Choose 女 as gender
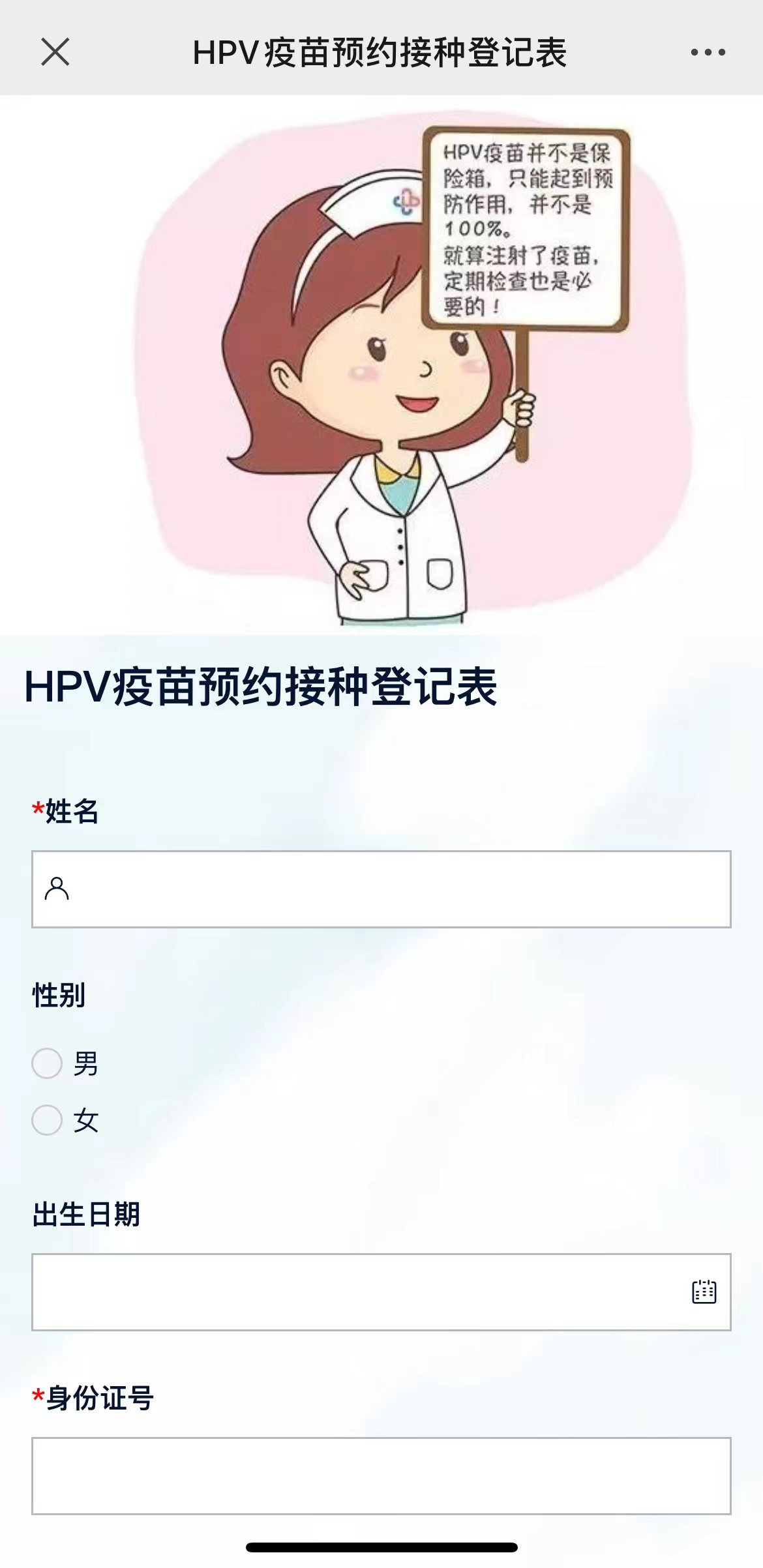763x1568 pixels. pos(48,1120)
